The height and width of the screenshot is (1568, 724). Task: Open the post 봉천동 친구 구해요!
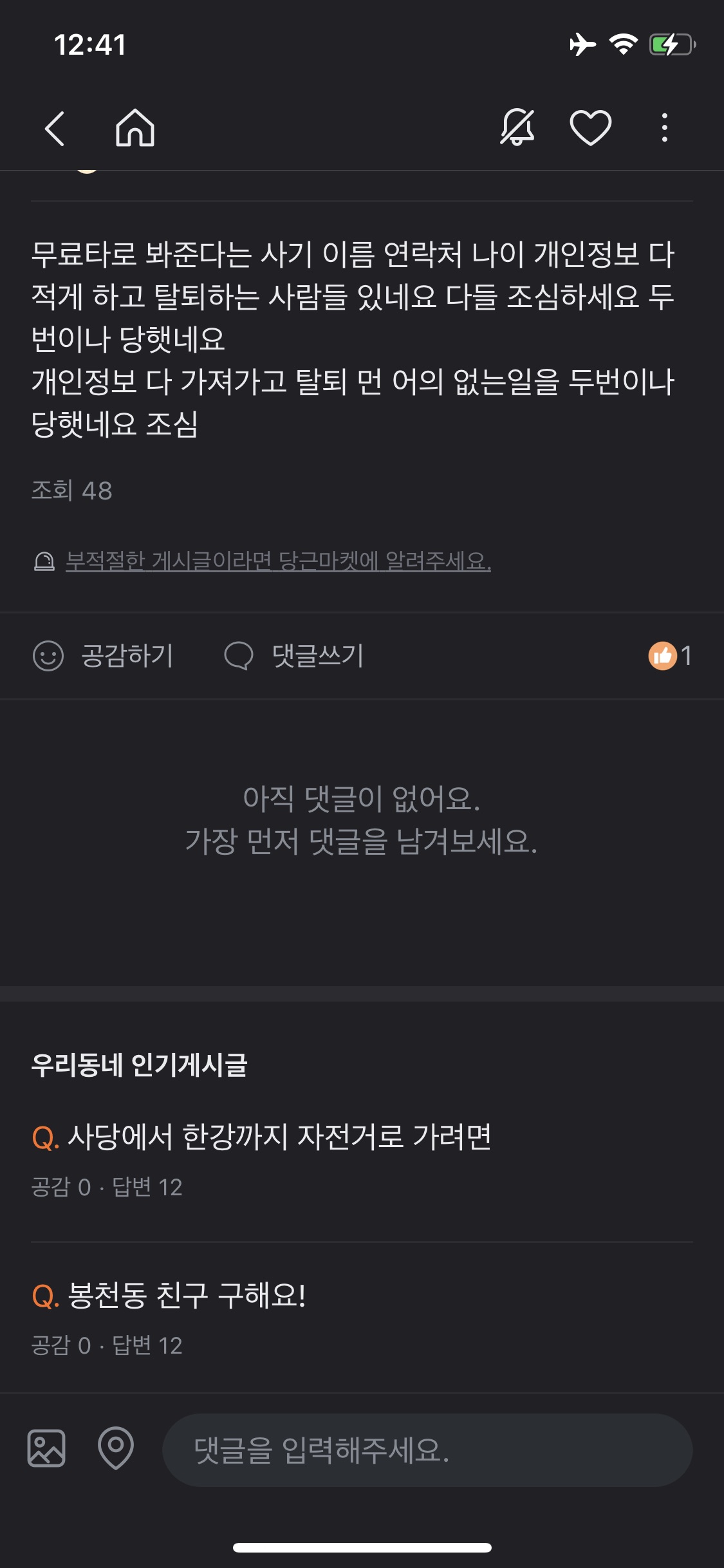coord(187,1295)
